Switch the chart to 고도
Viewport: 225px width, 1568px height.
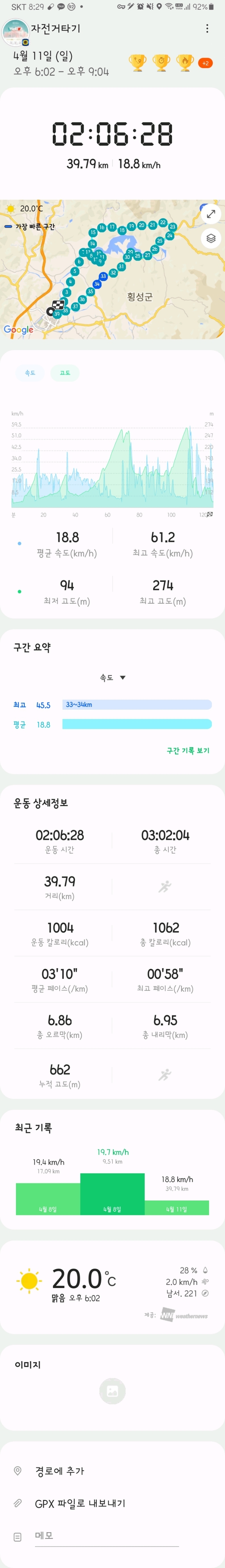[65, 372]
